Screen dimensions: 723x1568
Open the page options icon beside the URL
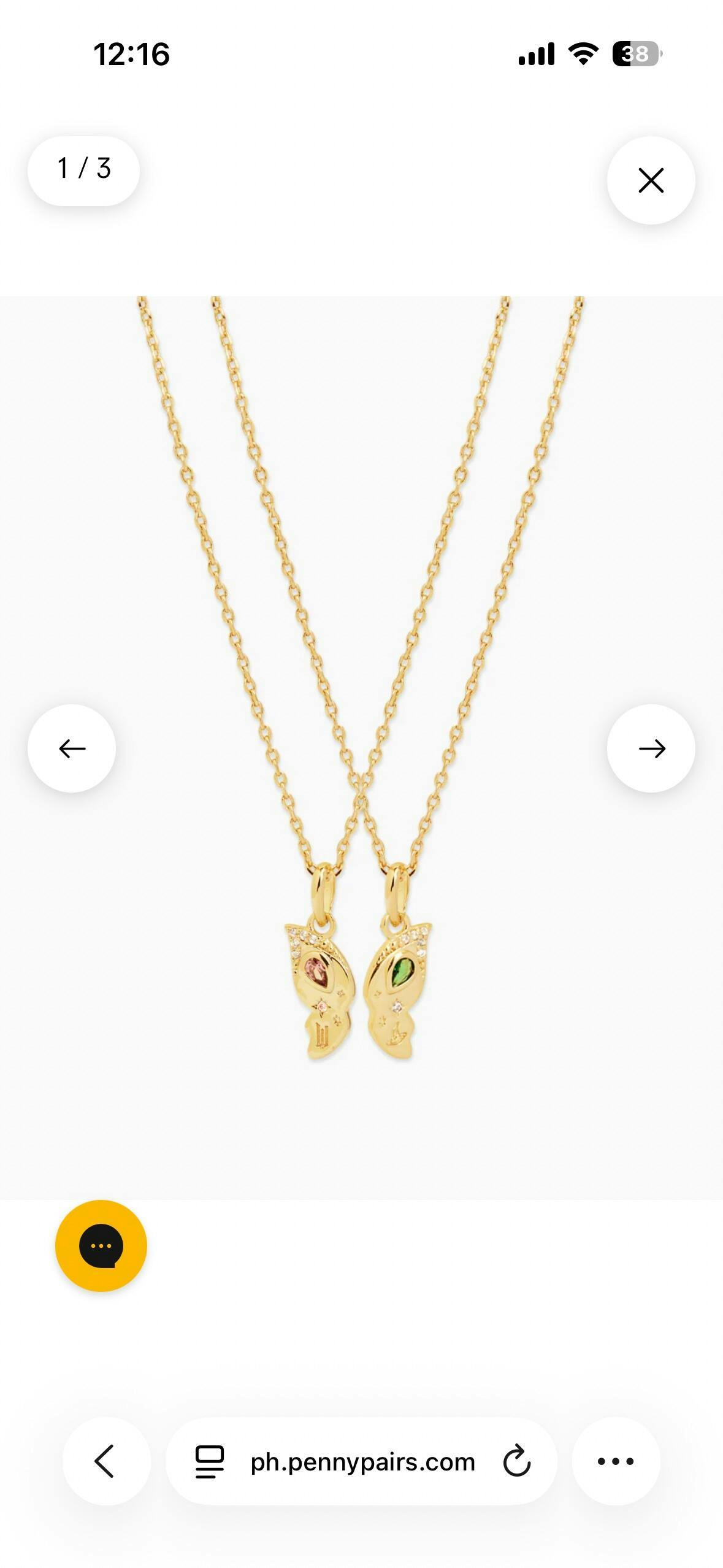(210, 1461)
